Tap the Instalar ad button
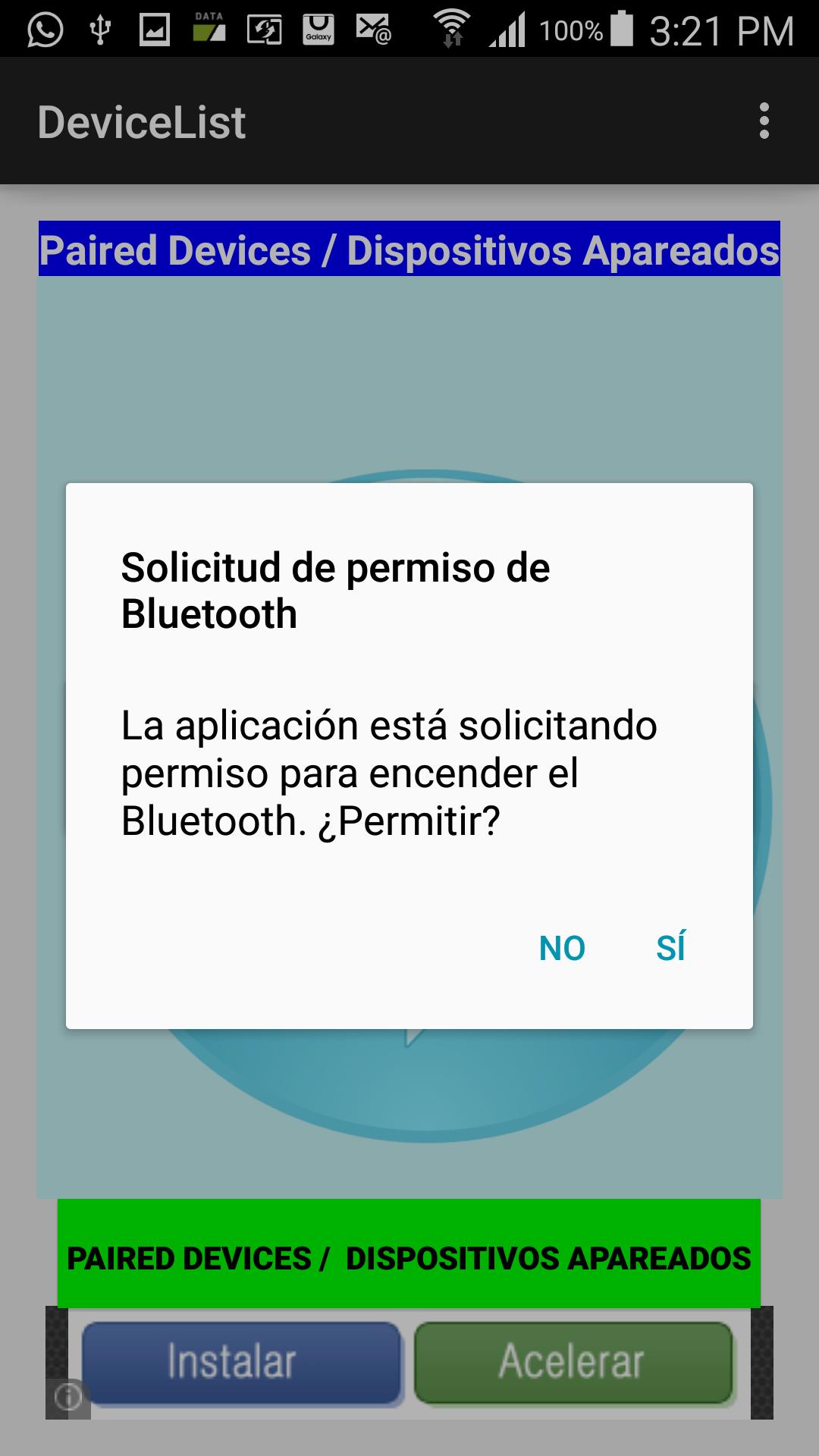This screenshot has width=819, height=1456. point(241,1363)
